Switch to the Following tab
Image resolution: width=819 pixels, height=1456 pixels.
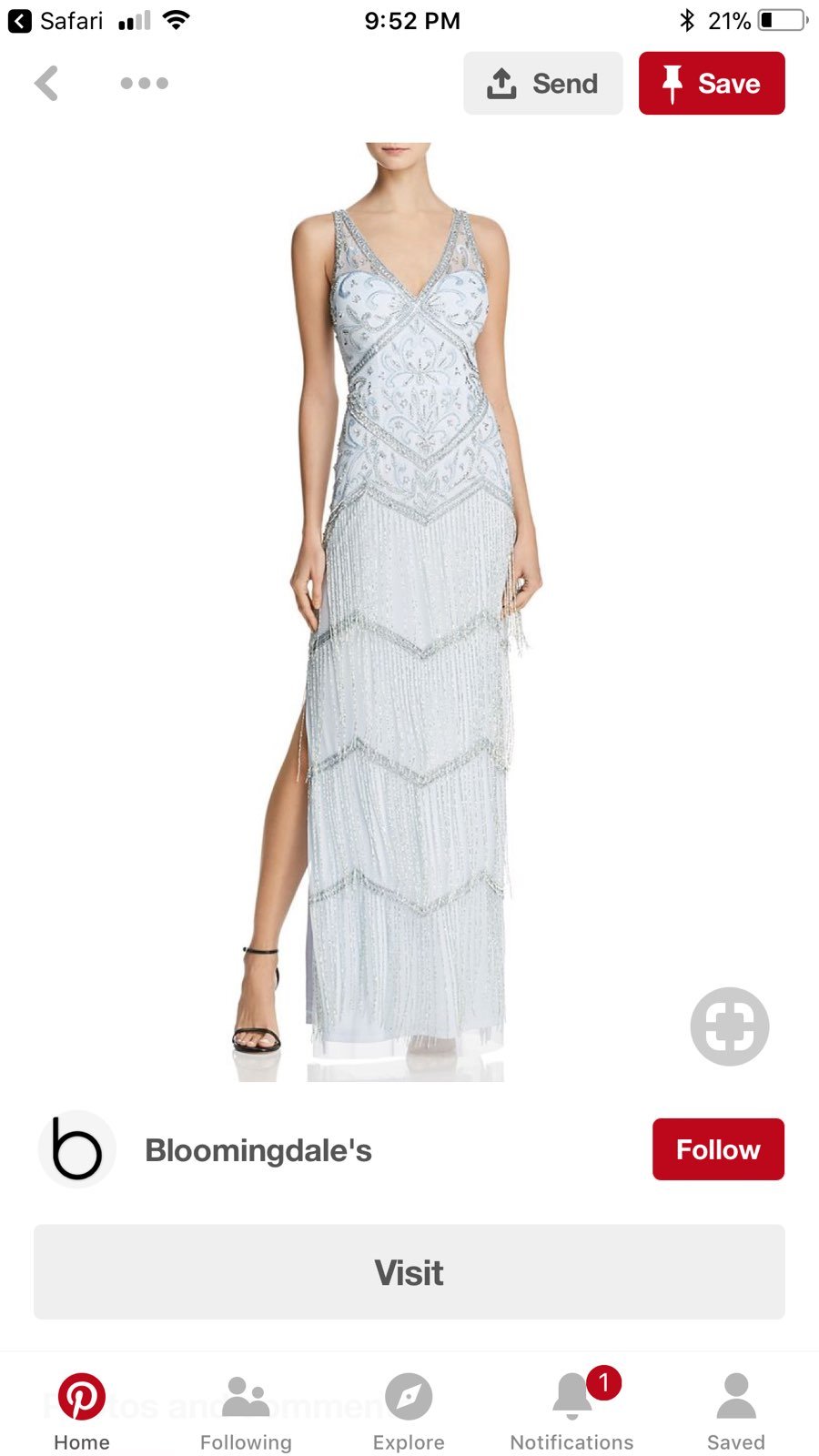[246, 1411]
